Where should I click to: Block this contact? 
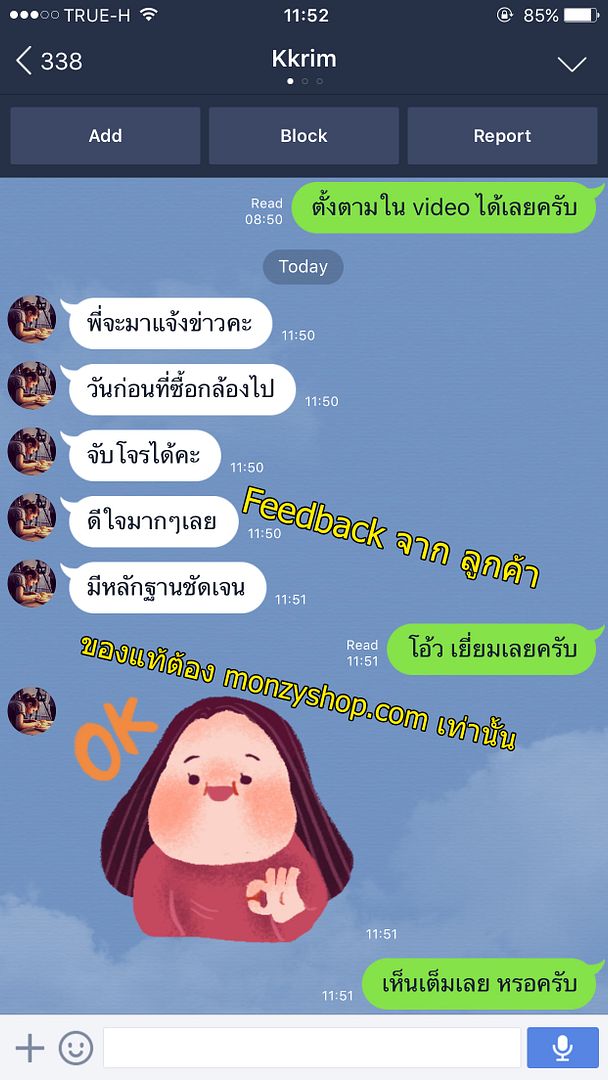(x=303, y=136)
